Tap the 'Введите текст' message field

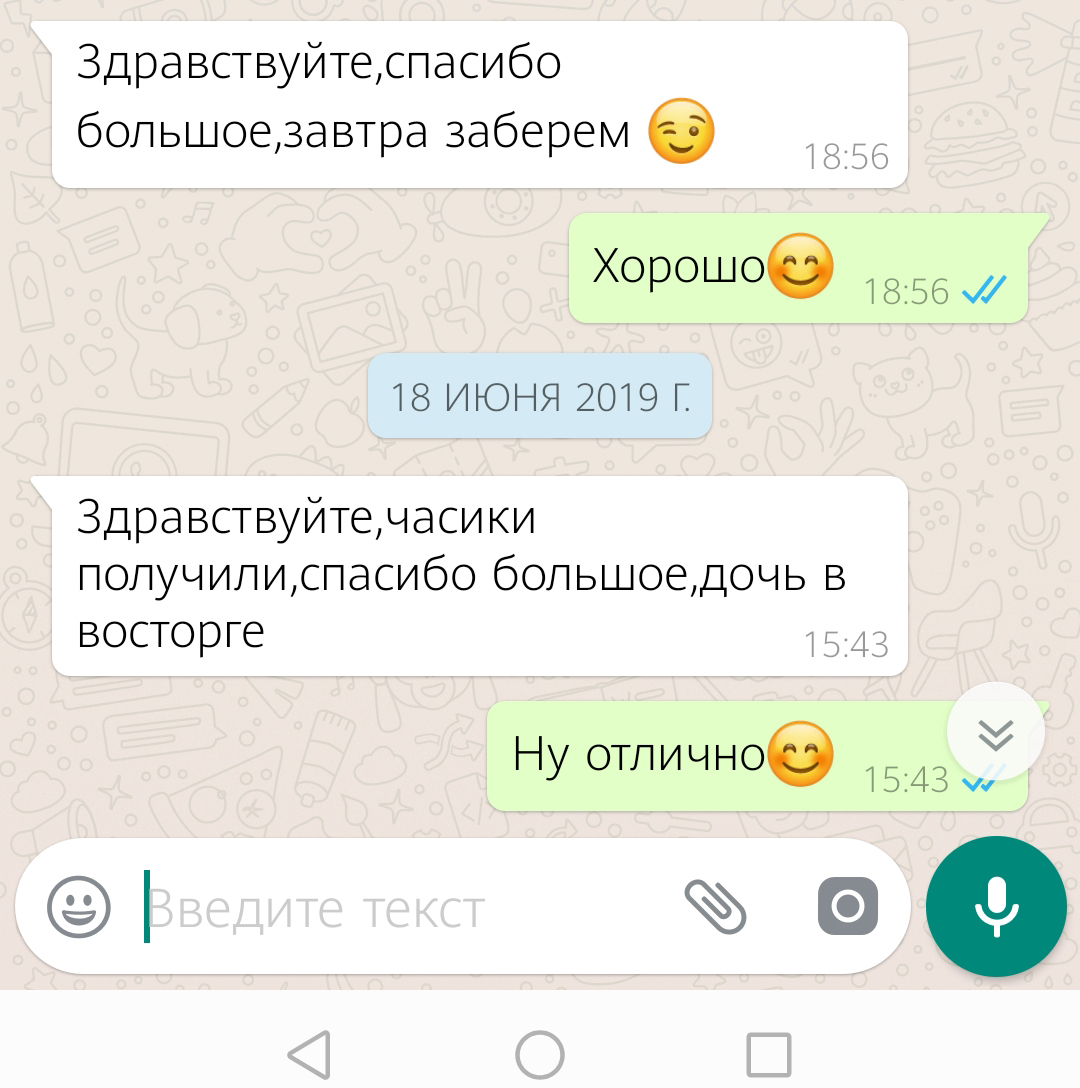pos(400,908)
